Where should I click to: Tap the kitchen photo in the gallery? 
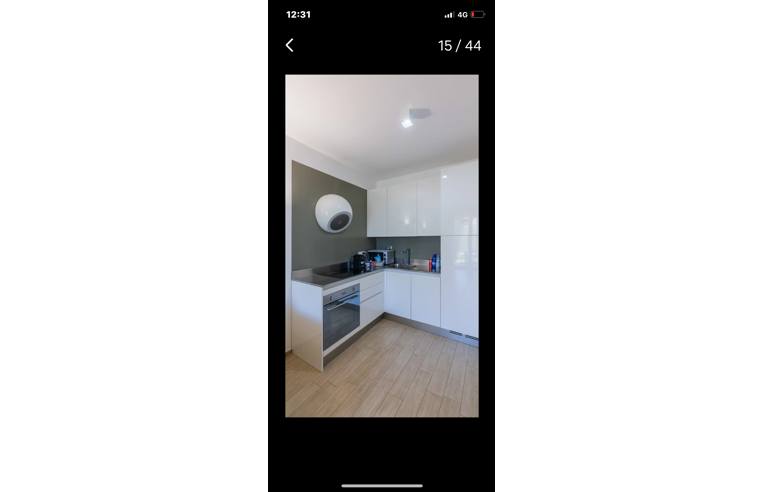click(381, 245)
